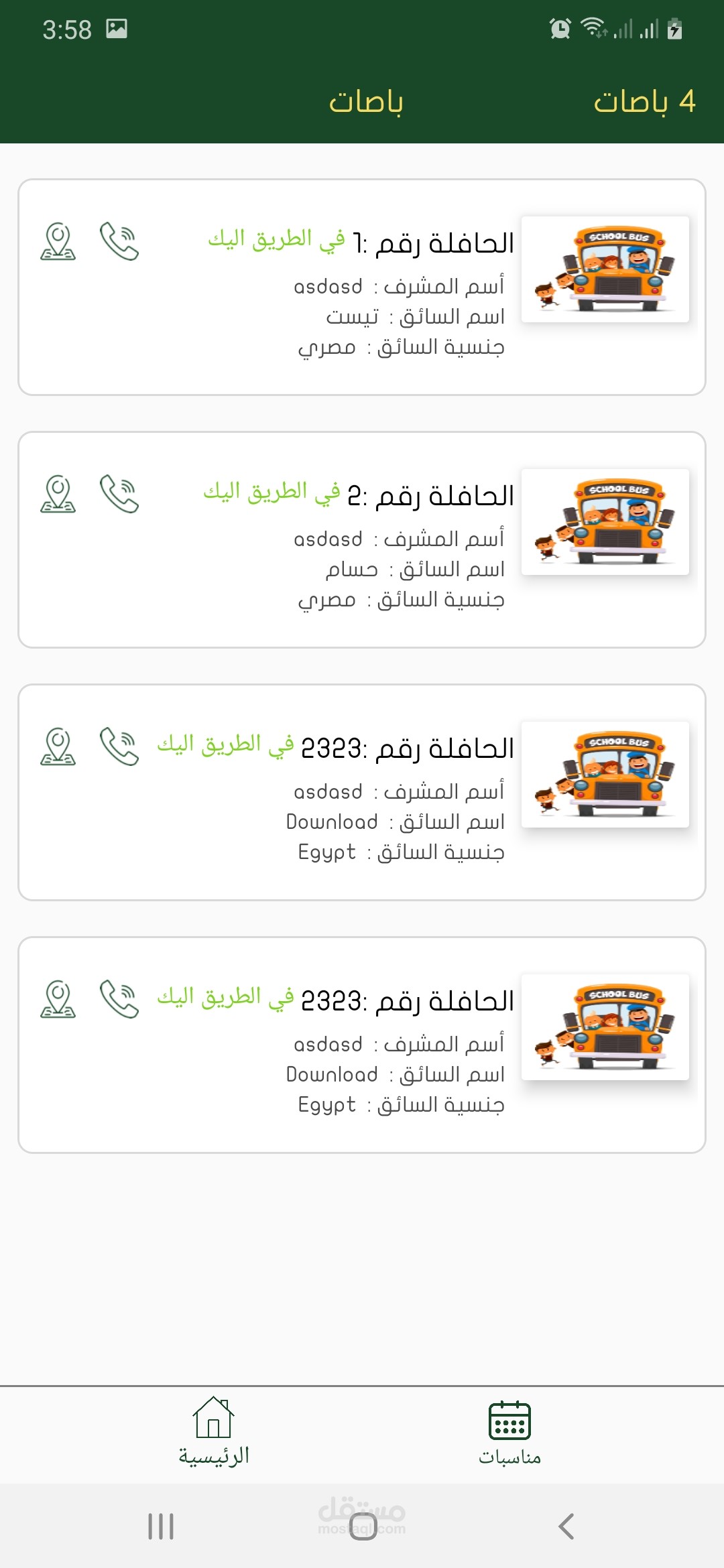This screenshot has width=724, height=1568.
Task: Call the driver of bus number 2
Action: 119,494
